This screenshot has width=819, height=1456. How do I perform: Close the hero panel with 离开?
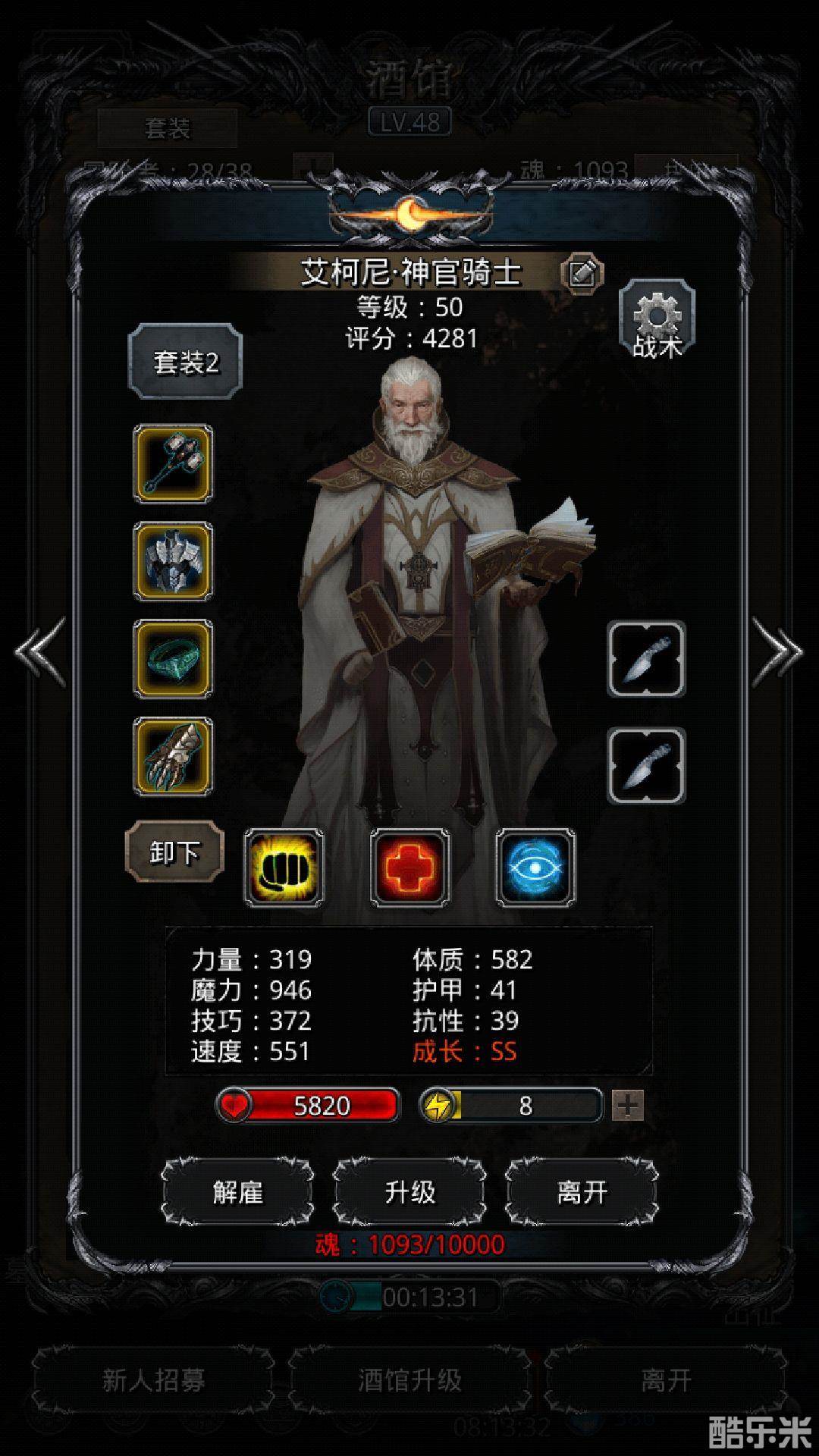coord(582,1192)
